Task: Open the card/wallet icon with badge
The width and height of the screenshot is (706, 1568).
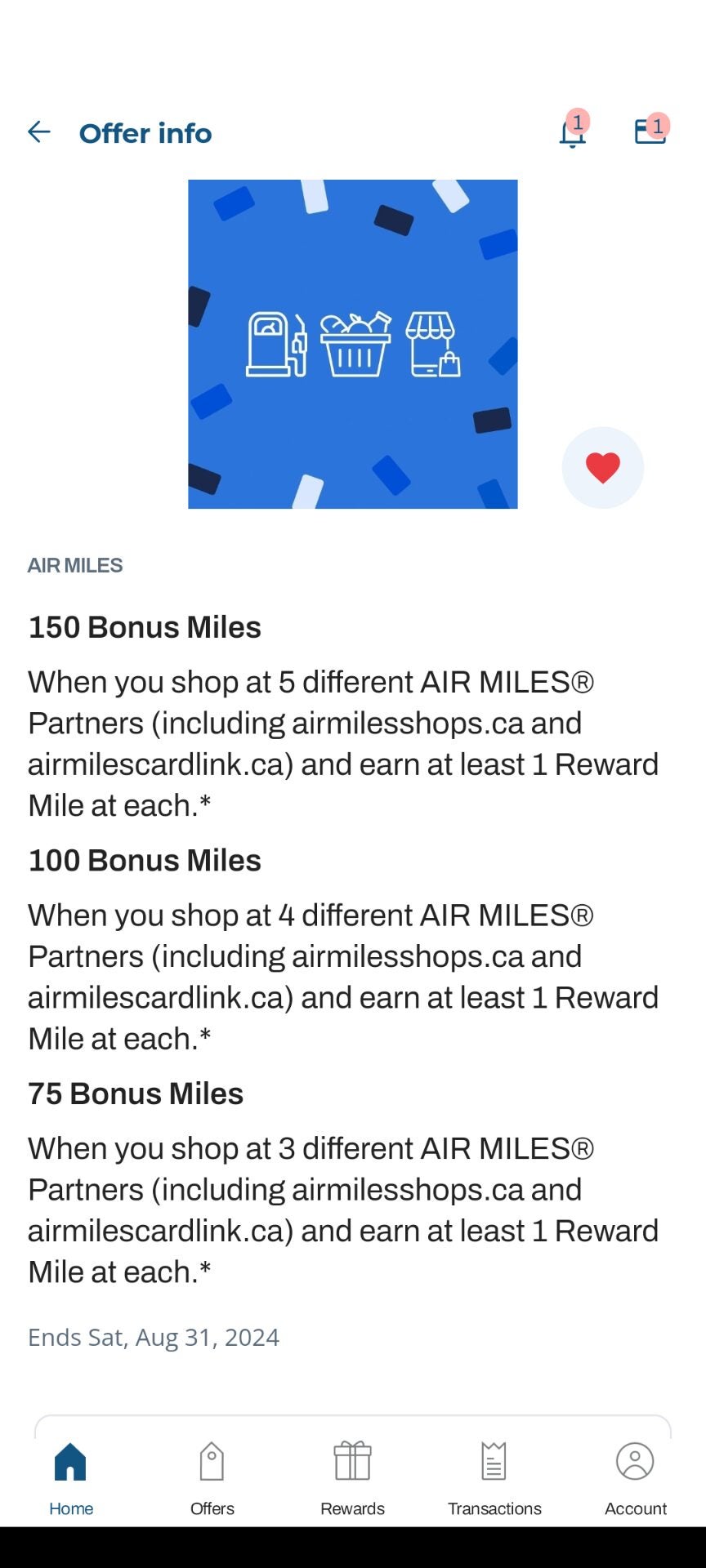Action: click(648, 132)
